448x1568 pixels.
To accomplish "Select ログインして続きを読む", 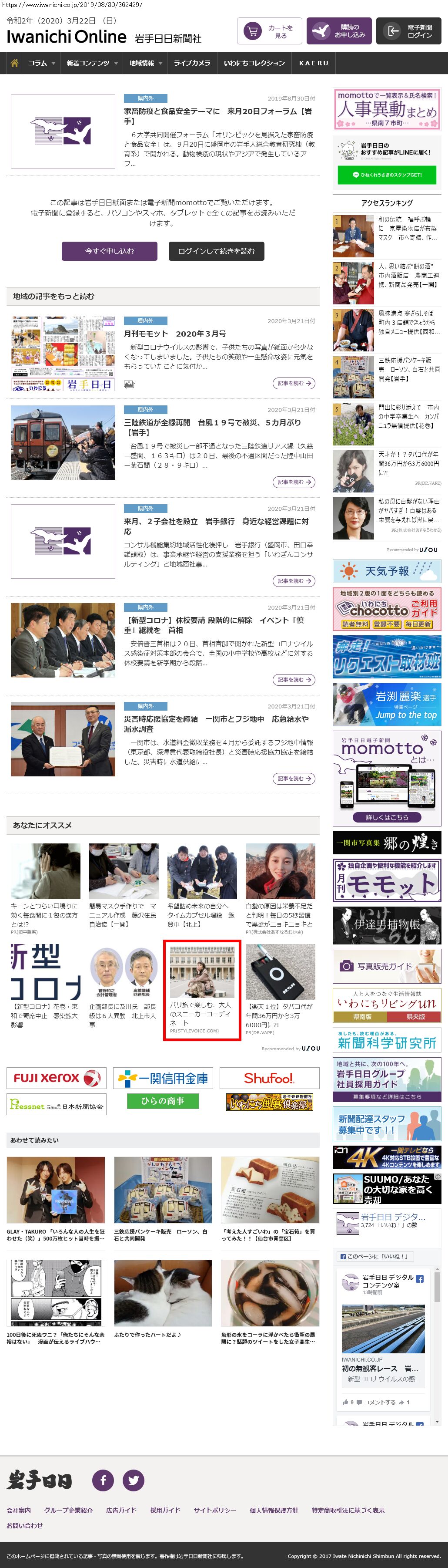I will 216,251.
